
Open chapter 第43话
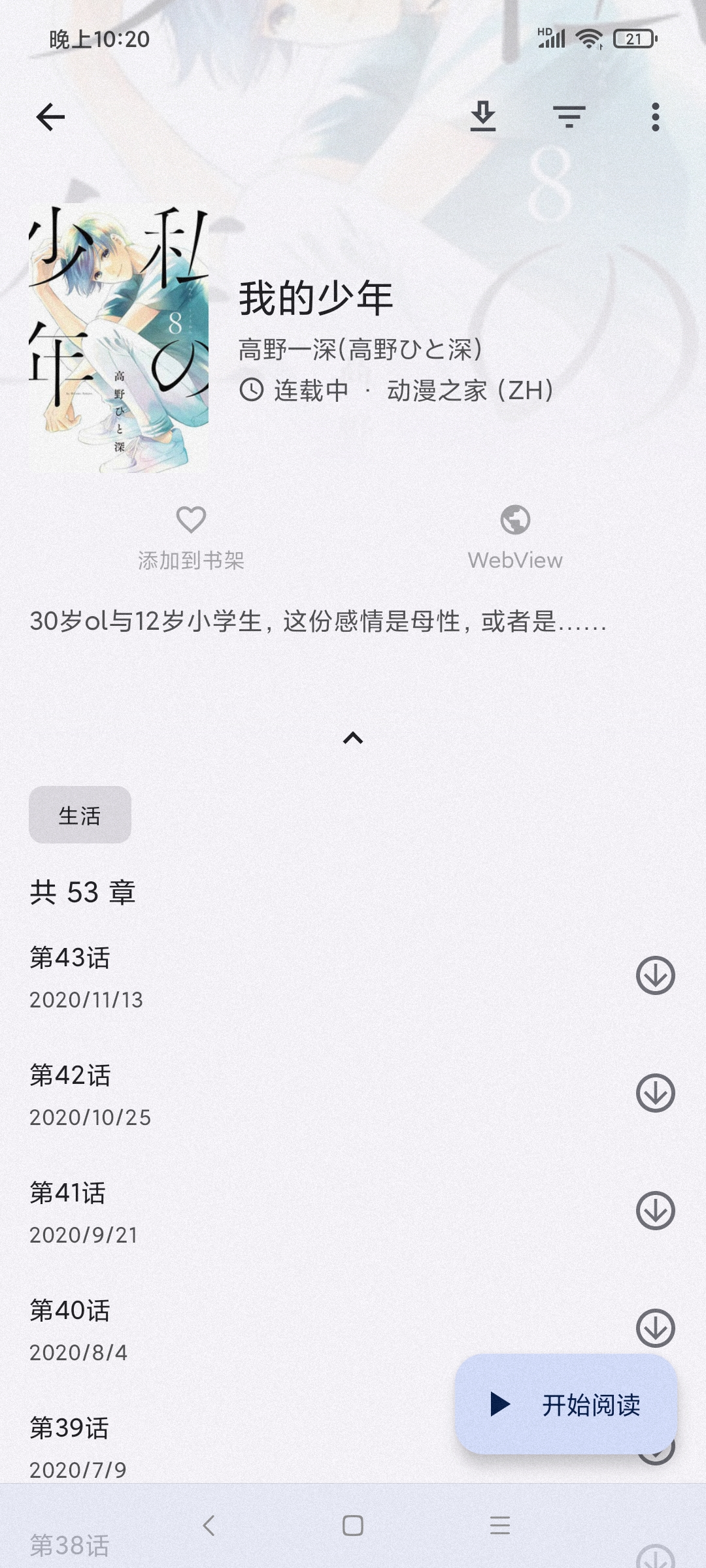pyautogui.click(x=261, y=976)
